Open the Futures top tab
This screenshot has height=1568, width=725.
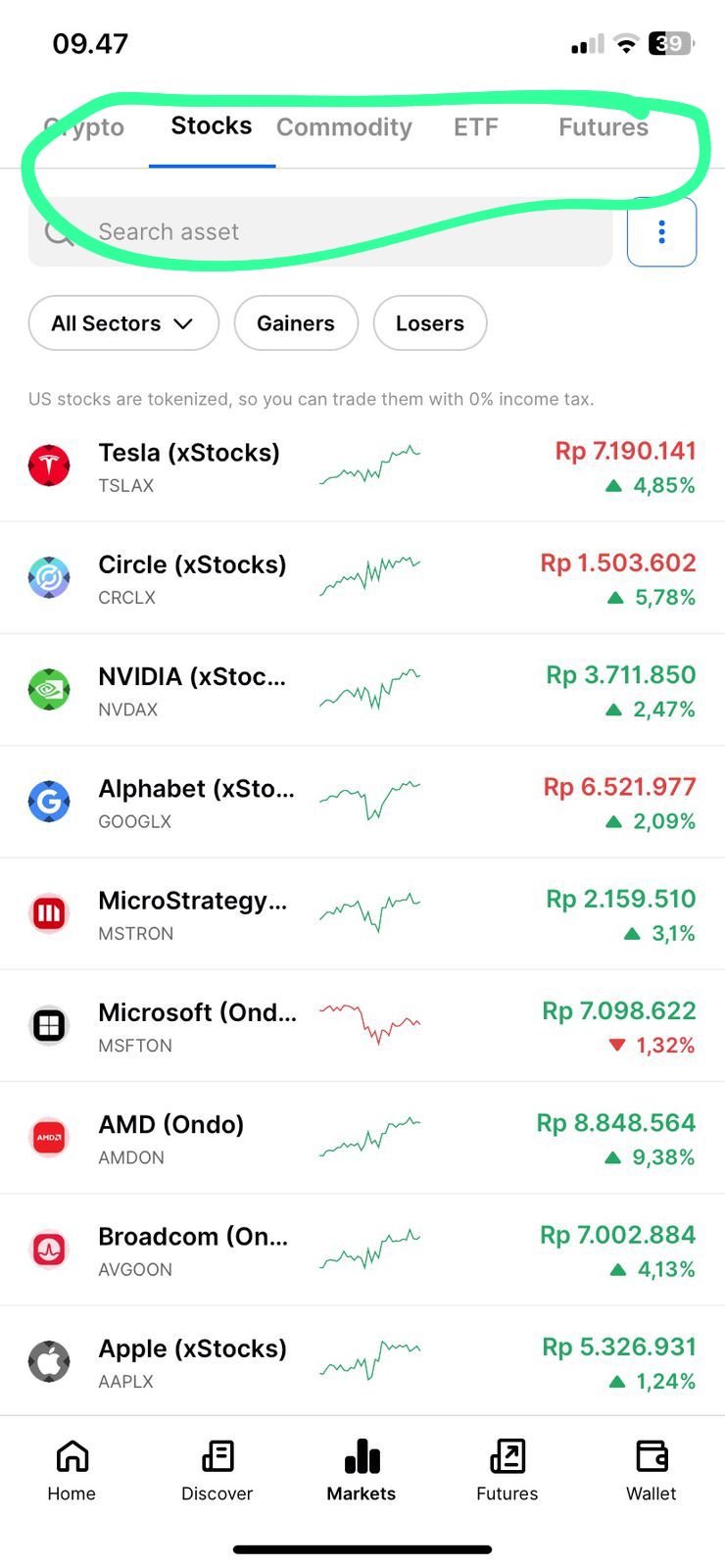604,127
